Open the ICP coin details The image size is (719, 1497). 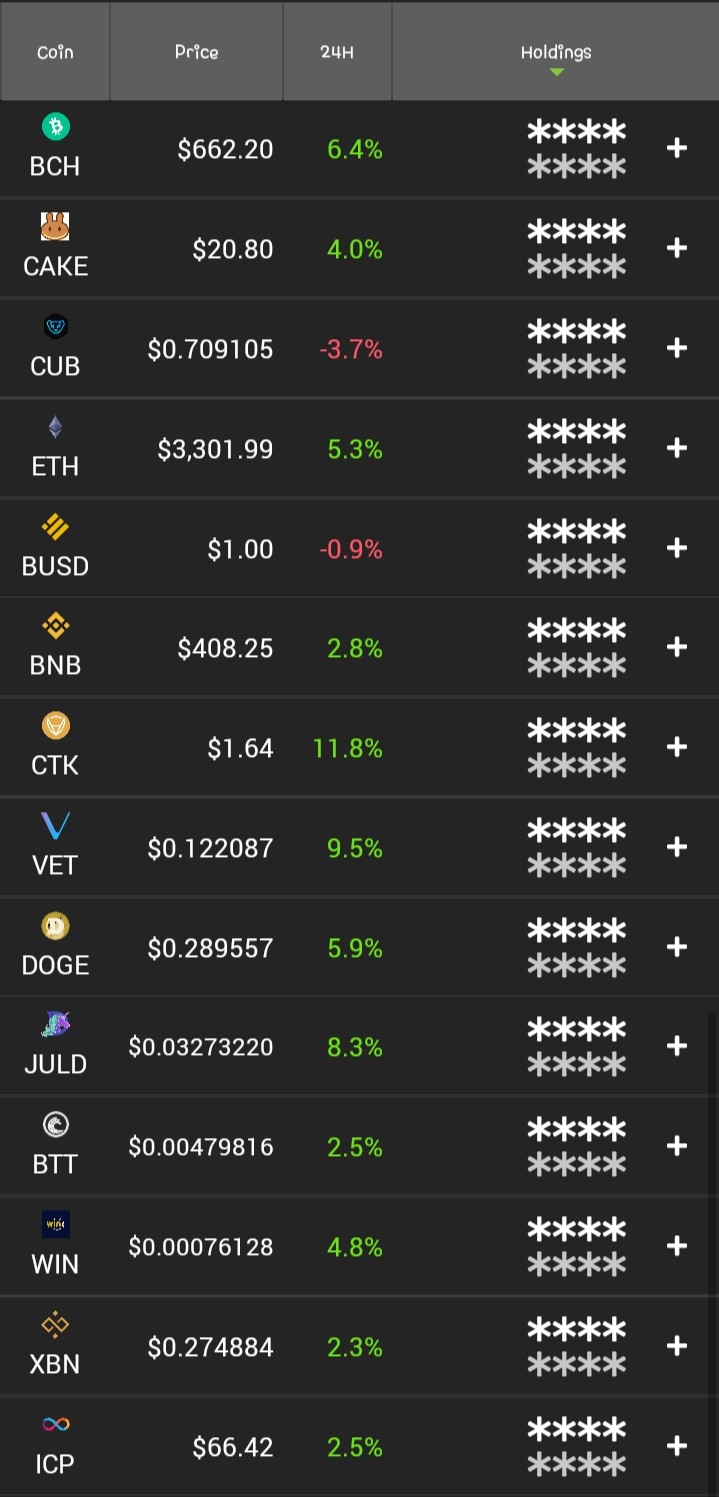coord(359,1446)
